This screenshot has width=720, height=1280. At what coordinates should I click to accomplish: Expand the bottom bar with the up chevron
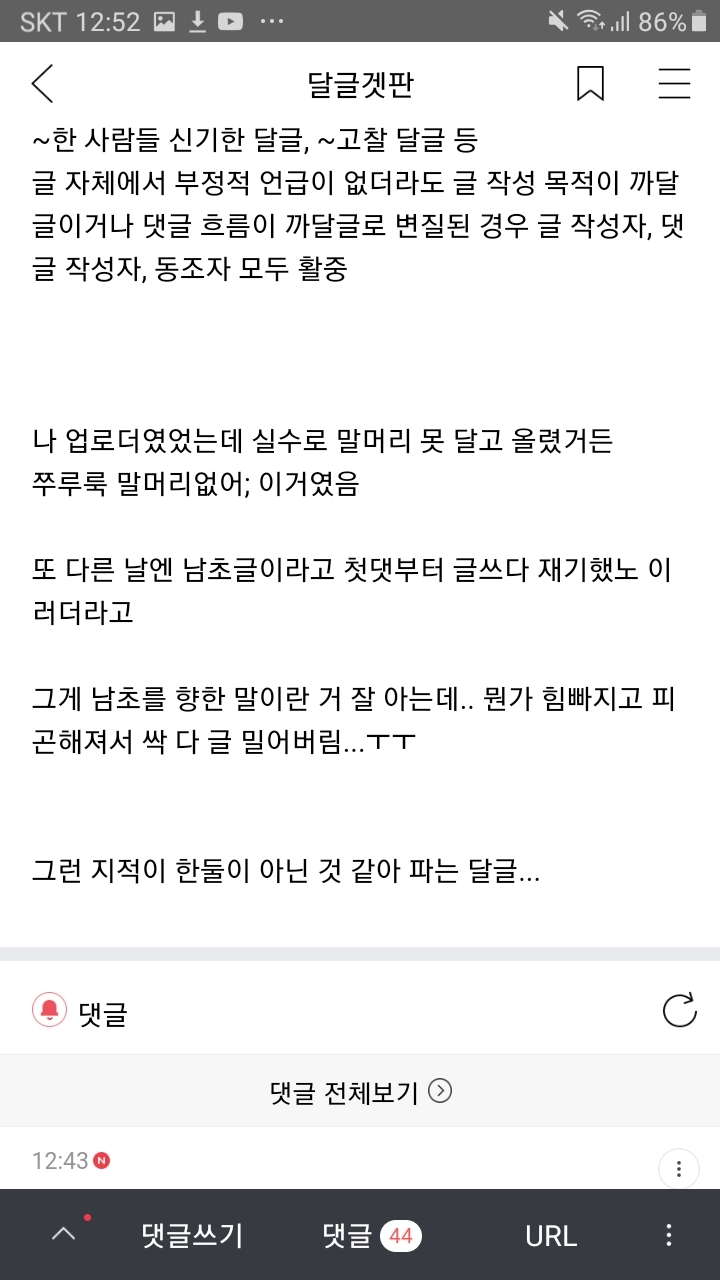pos(63,1235)
